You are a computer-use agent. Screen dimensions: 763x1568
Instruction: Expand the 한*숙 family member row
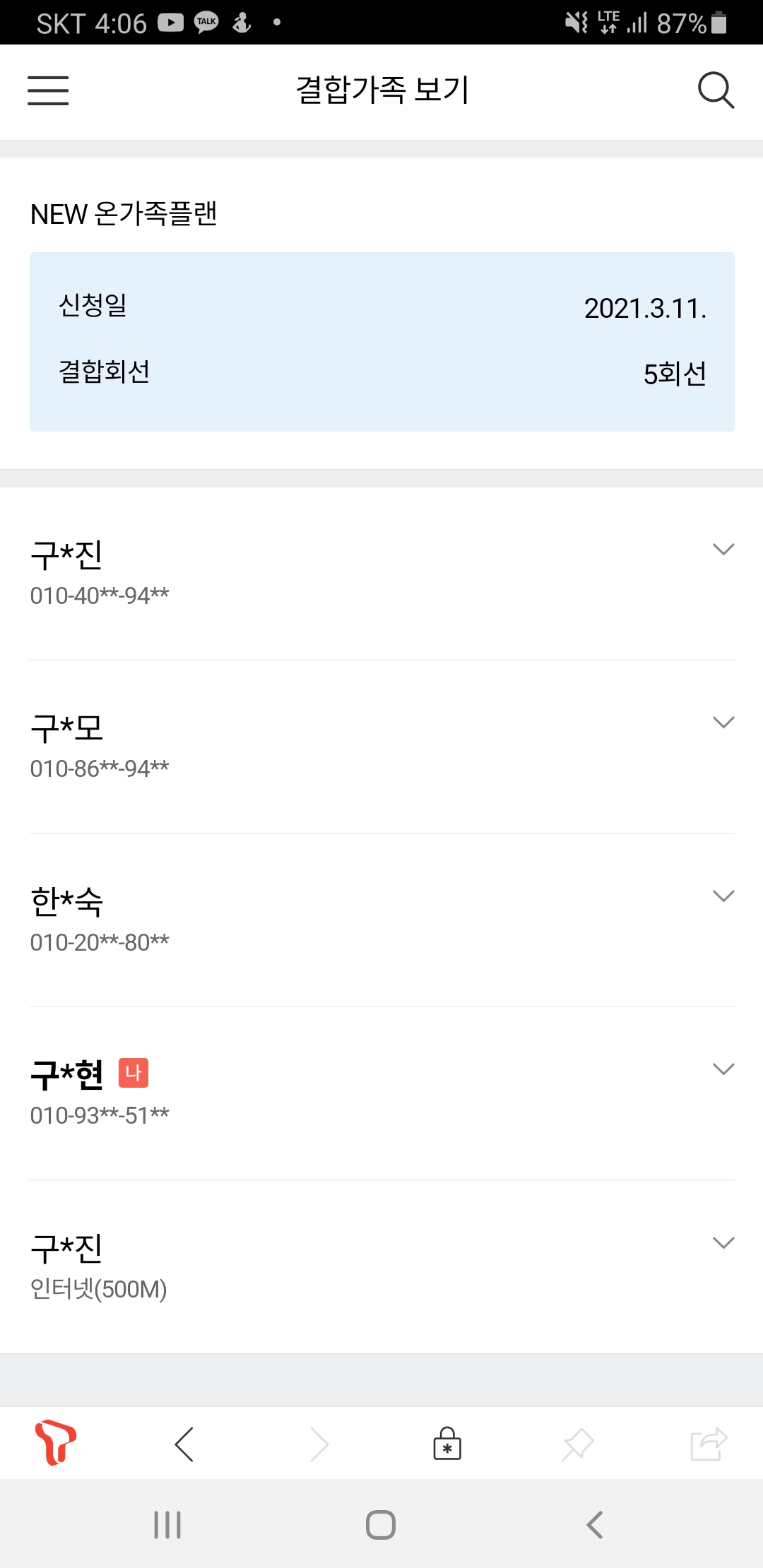tap(723, 896)
